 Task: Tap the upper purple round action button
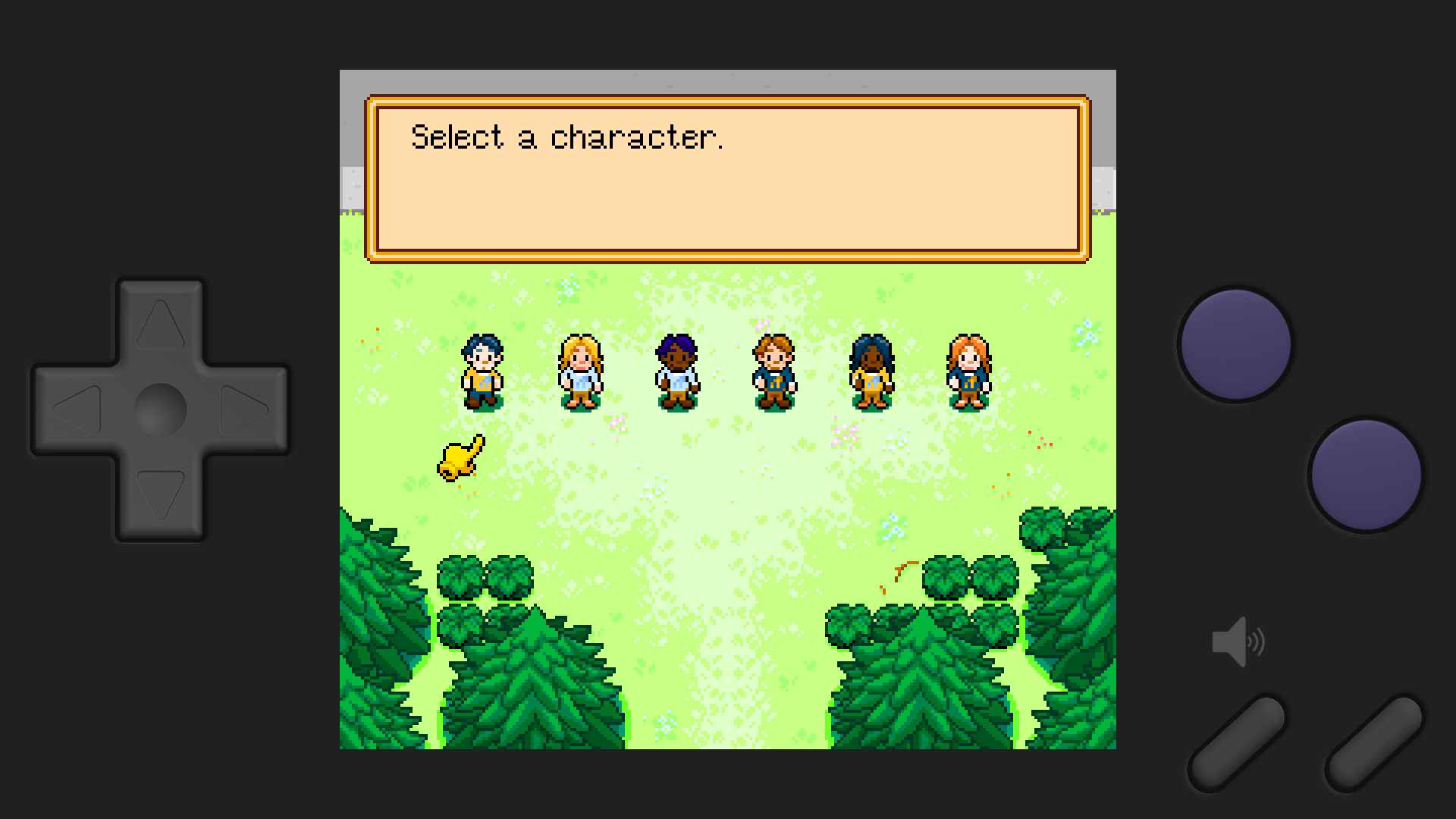click(x=1235, y=344)
